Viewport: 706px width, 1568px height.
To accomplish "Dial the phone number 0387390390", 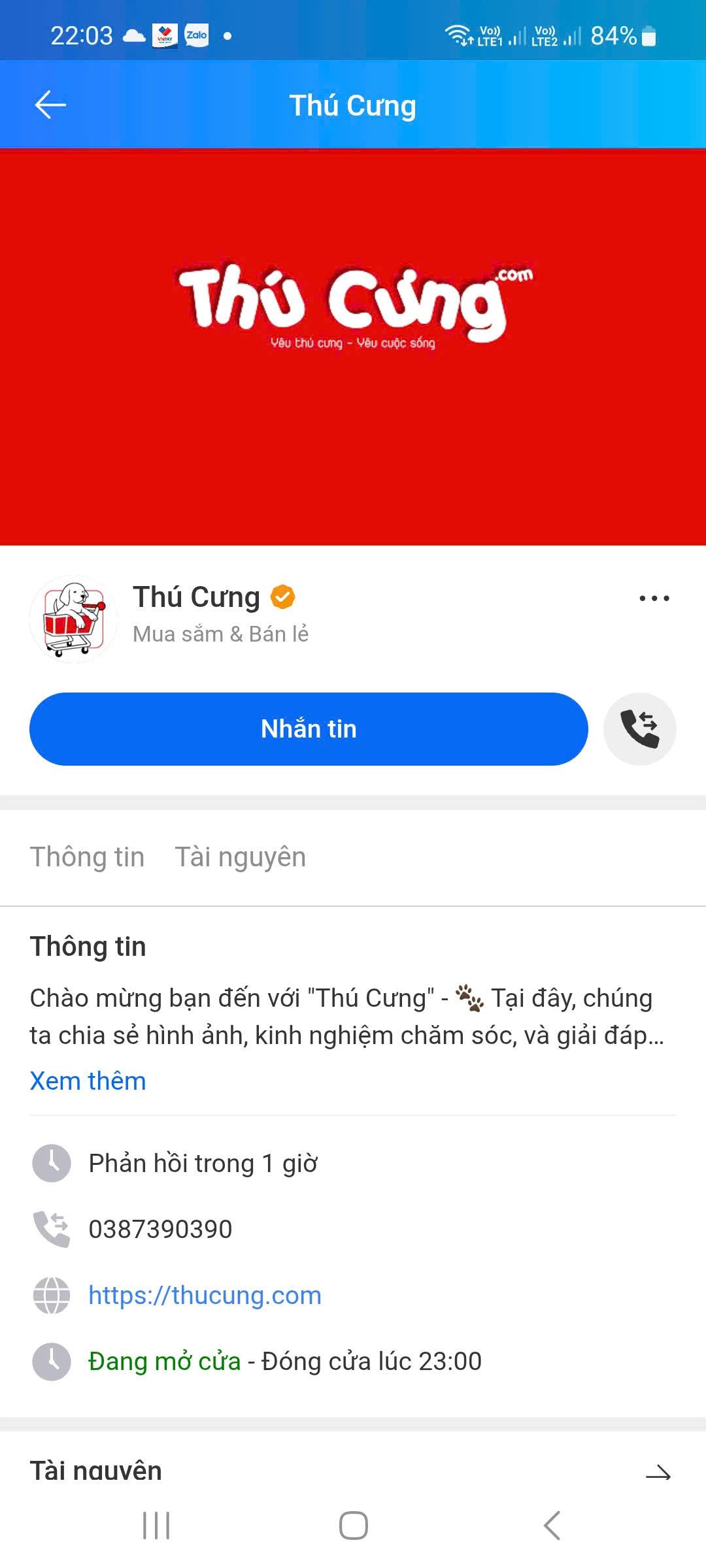I will click(x=160, y=1229).
